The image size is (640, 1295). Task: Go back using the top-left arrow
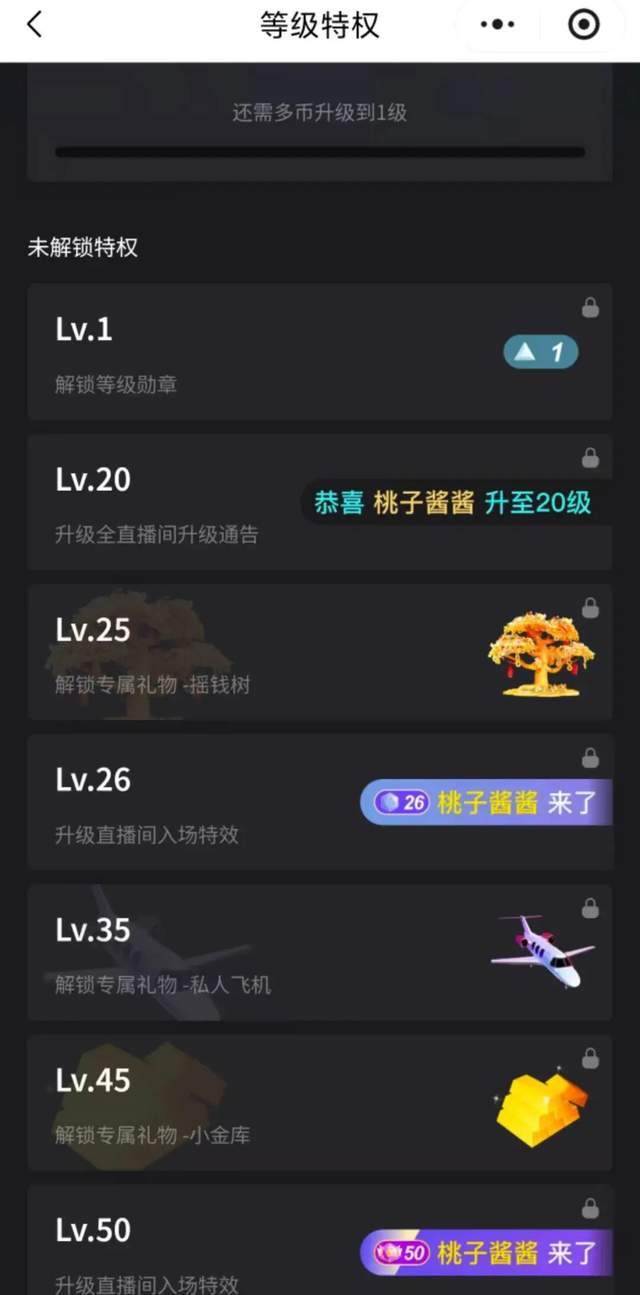click(x=35, y=25)
